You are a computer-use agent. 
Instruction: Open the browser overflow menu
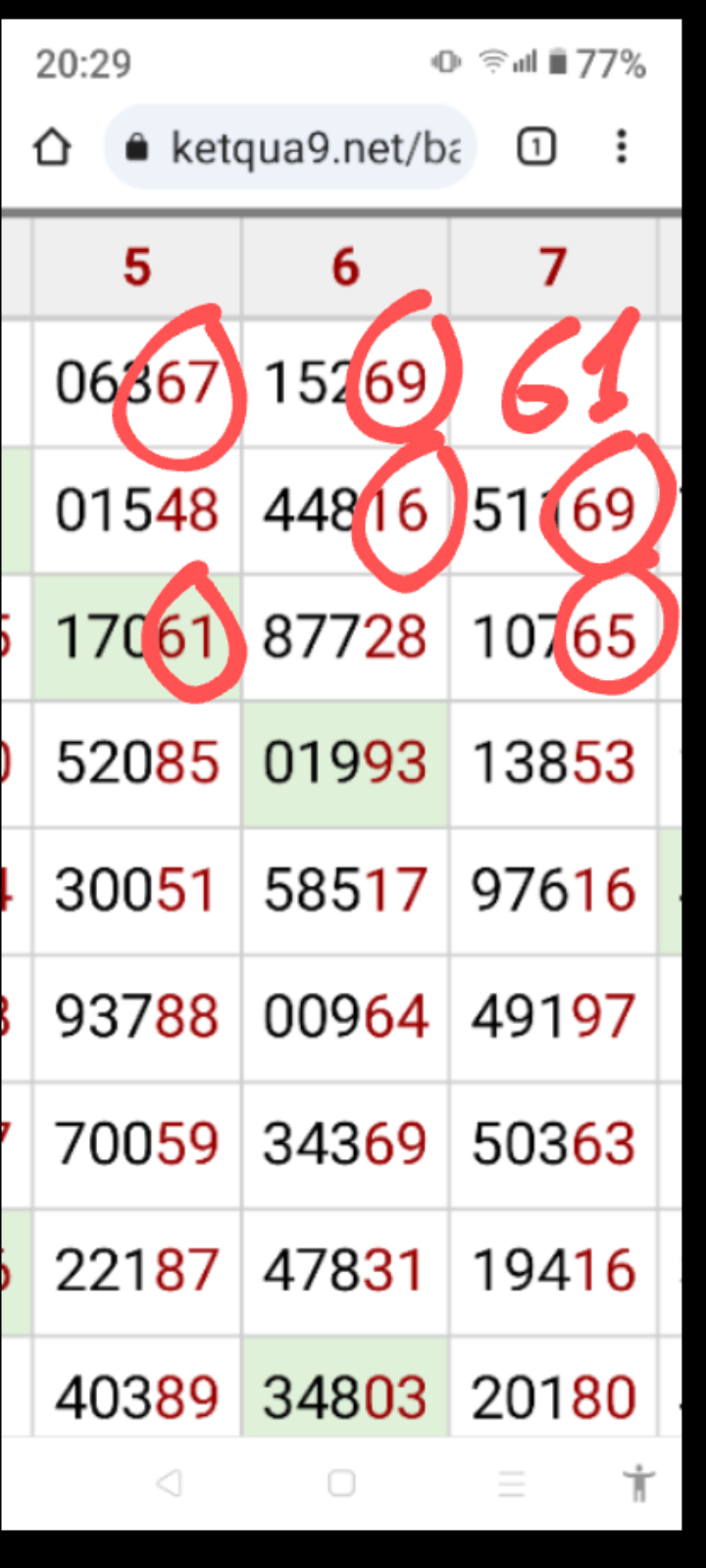(622, 148)
